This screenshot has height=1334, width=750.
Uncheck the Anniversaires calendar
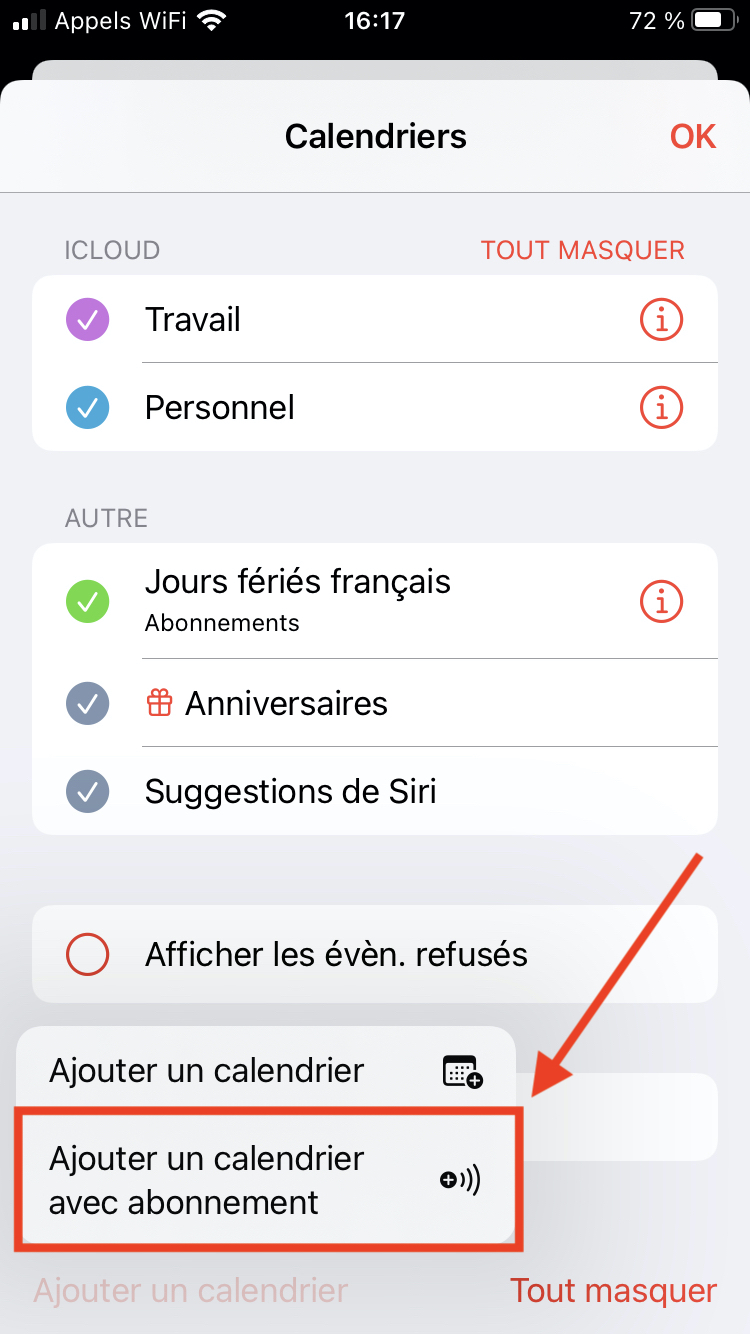[x=87, y=703]
